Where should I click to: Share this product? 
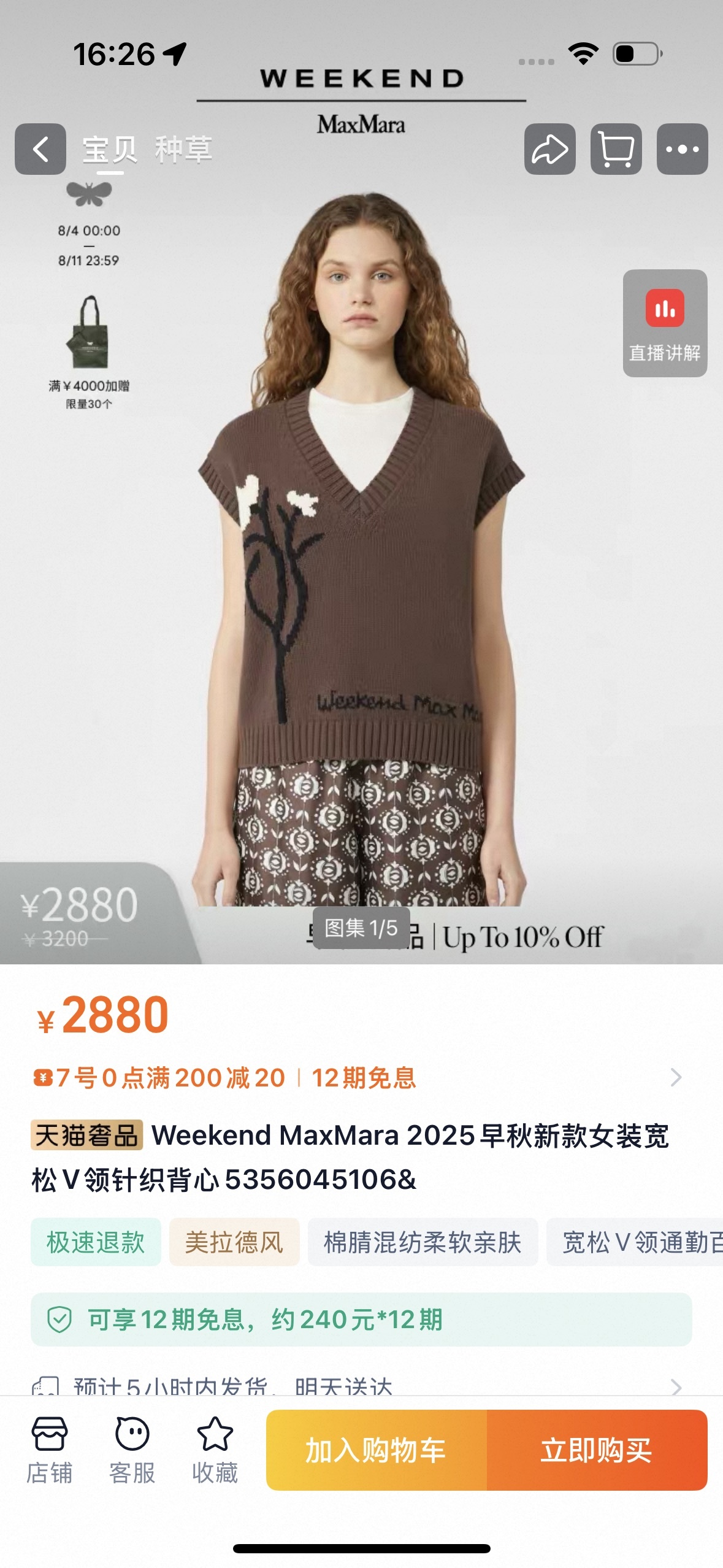click(549, 149)
